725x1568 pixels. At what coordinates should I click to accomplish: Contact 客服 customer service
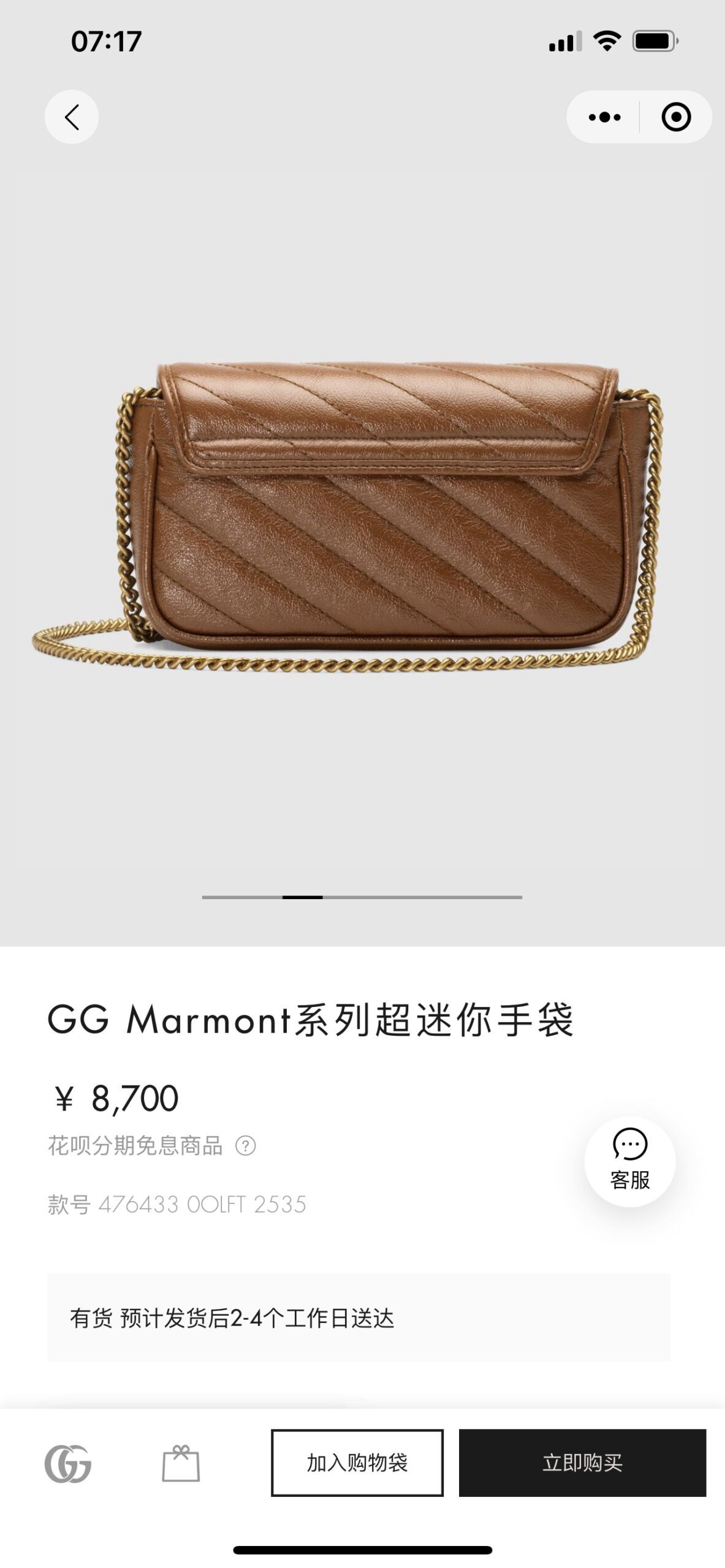(x=629, y=1161)
